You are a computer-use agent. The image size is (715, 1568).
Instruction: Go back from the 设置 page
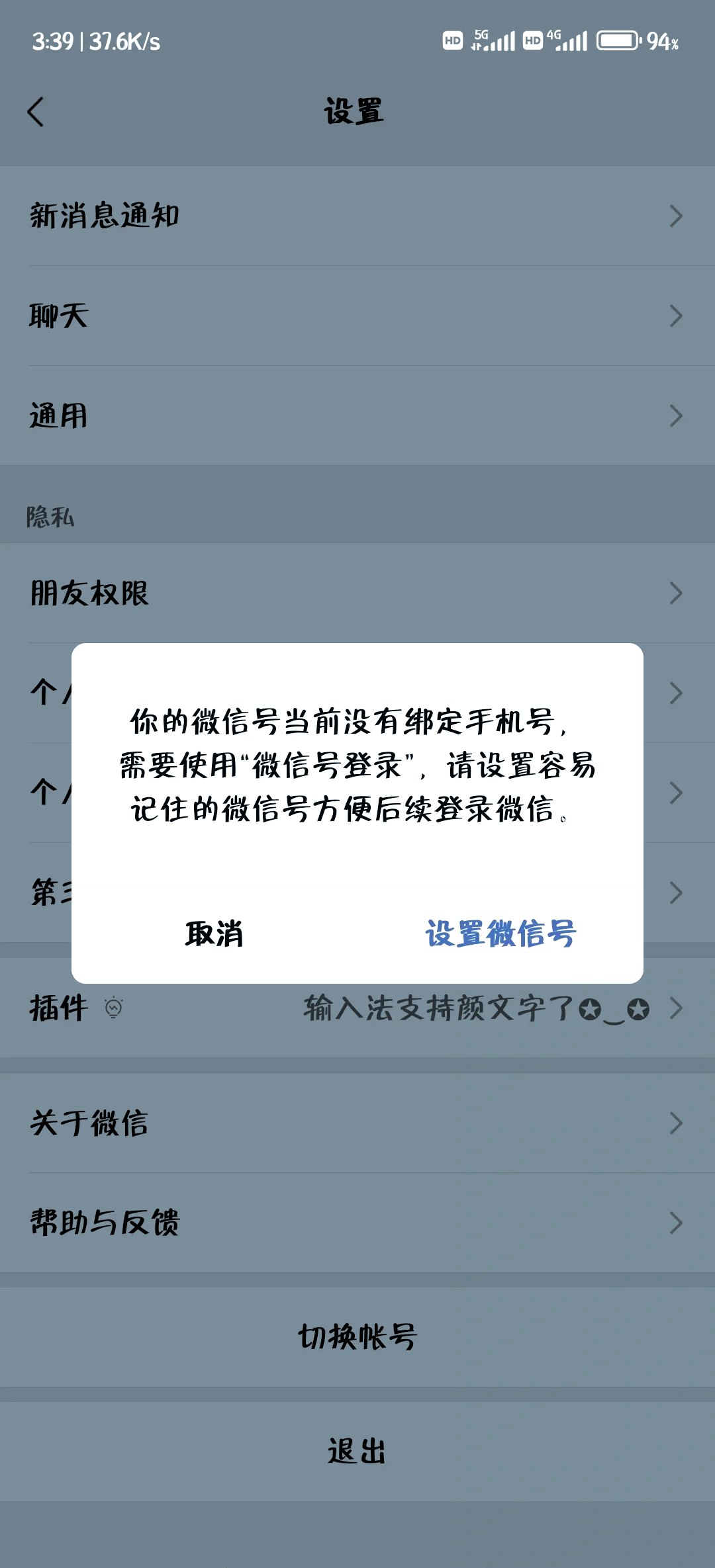tap(36, 112)
